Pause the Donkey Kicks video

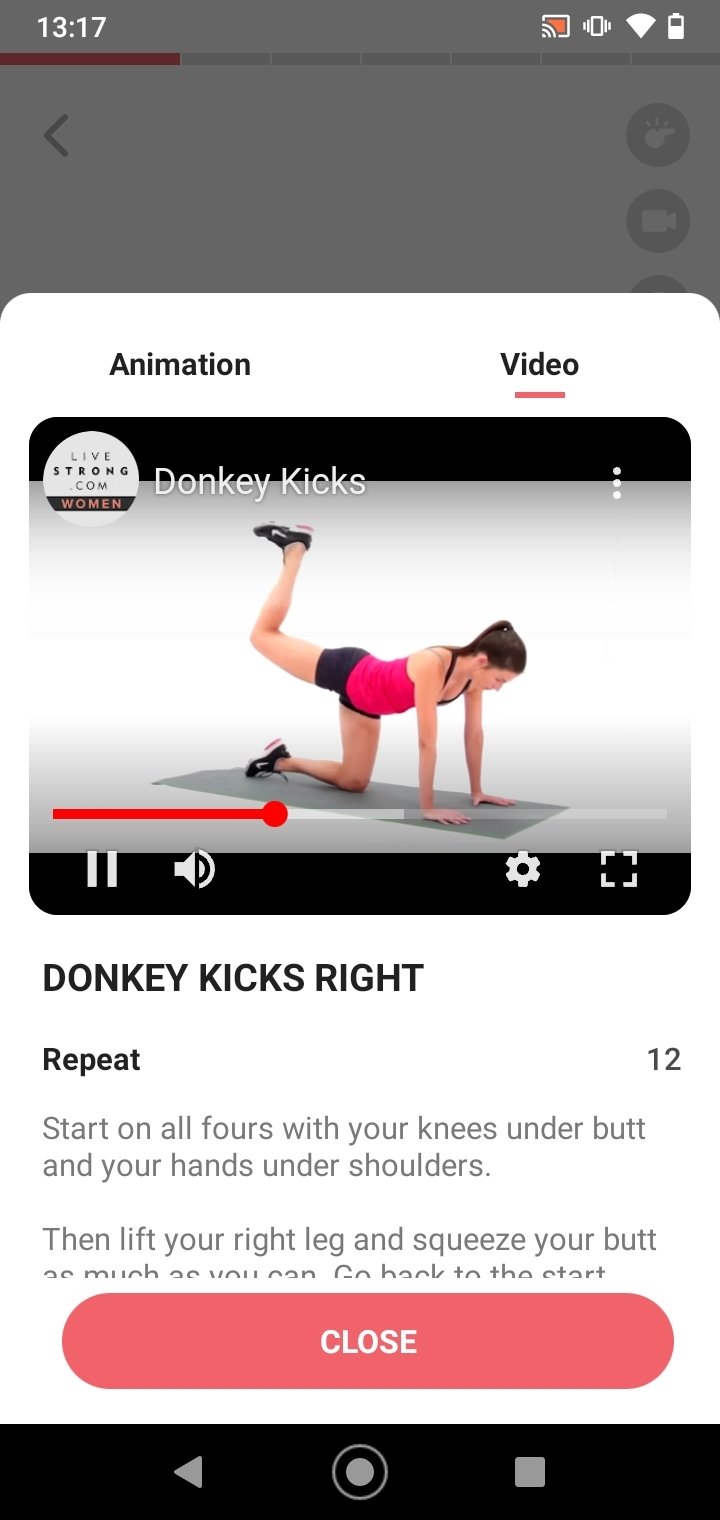coord(102,869)
